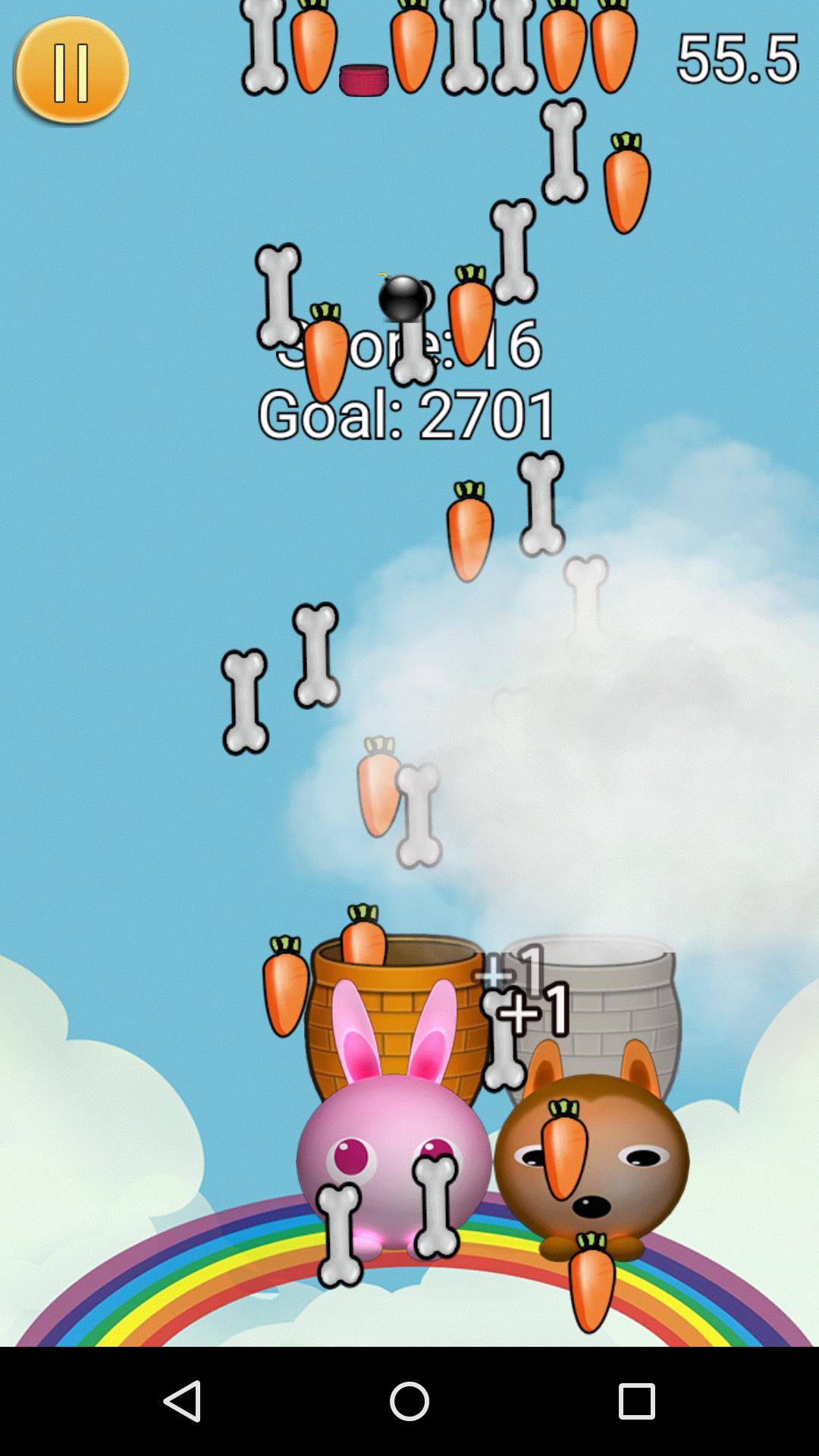The height and width of the screenshot is (1456, 819).
Task: Pause the game with the orange button
Action: pyautogui.click(x=71, y=71)
